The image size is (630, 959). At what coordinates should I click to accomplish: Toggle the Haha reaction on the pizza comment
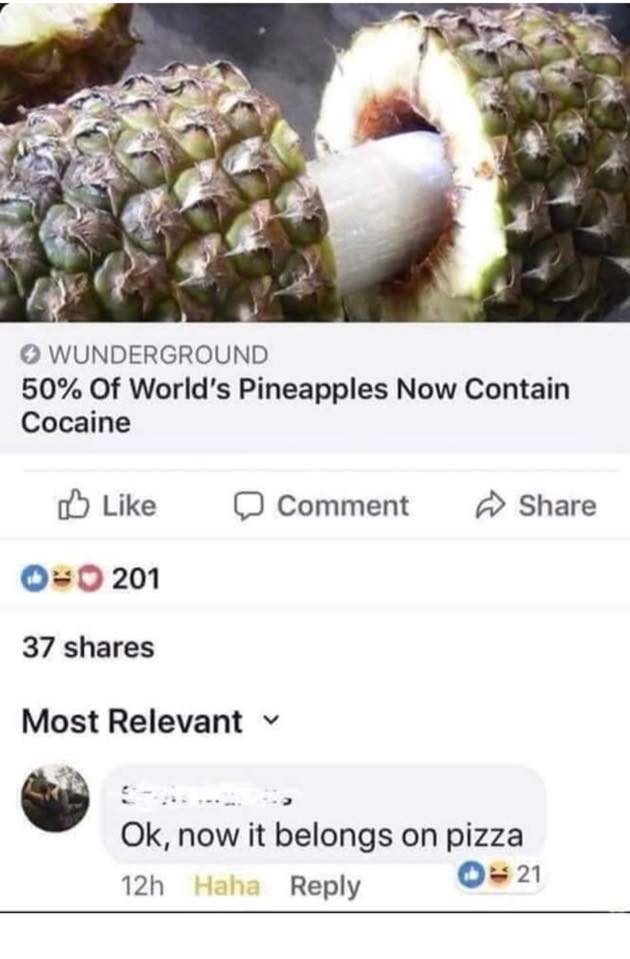(227, 886)
